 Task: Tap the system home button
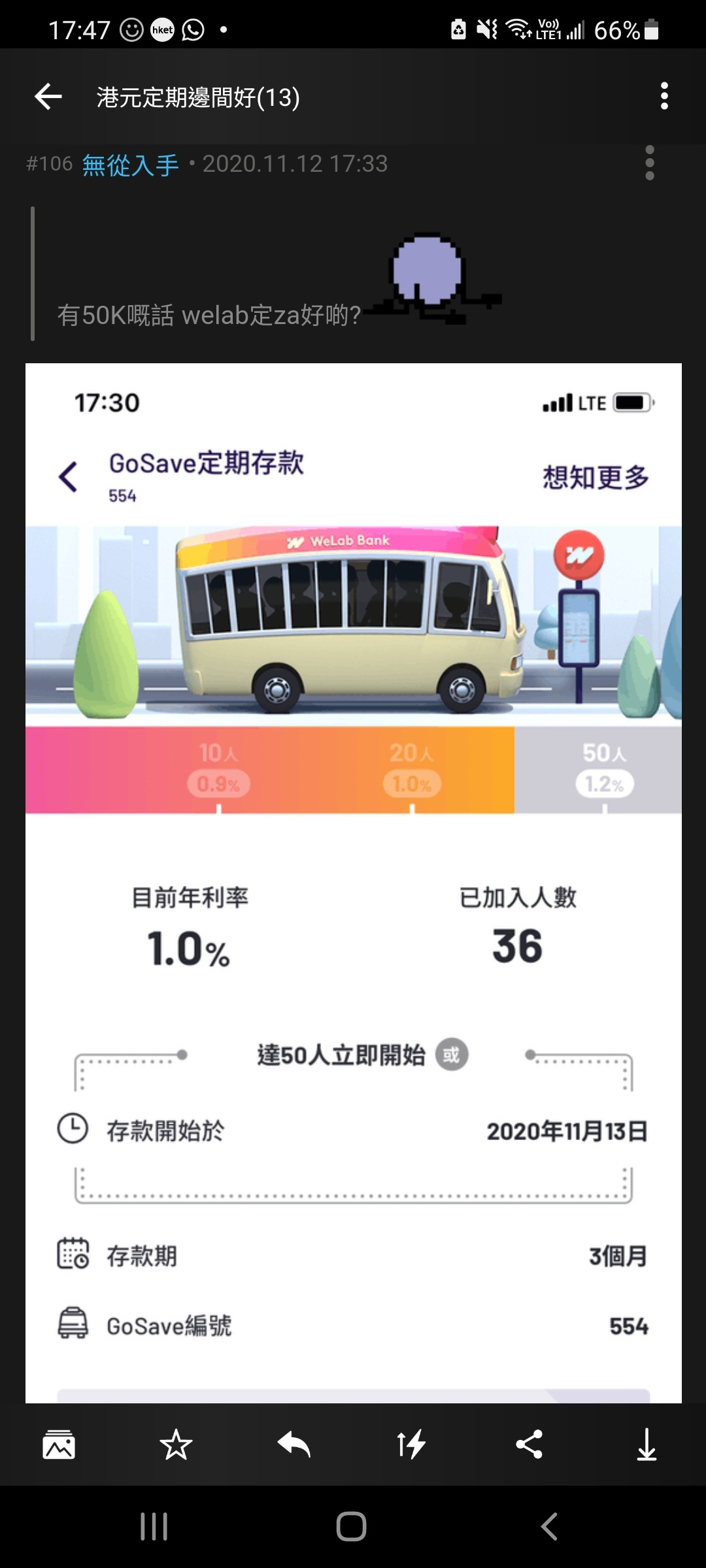351,1527
